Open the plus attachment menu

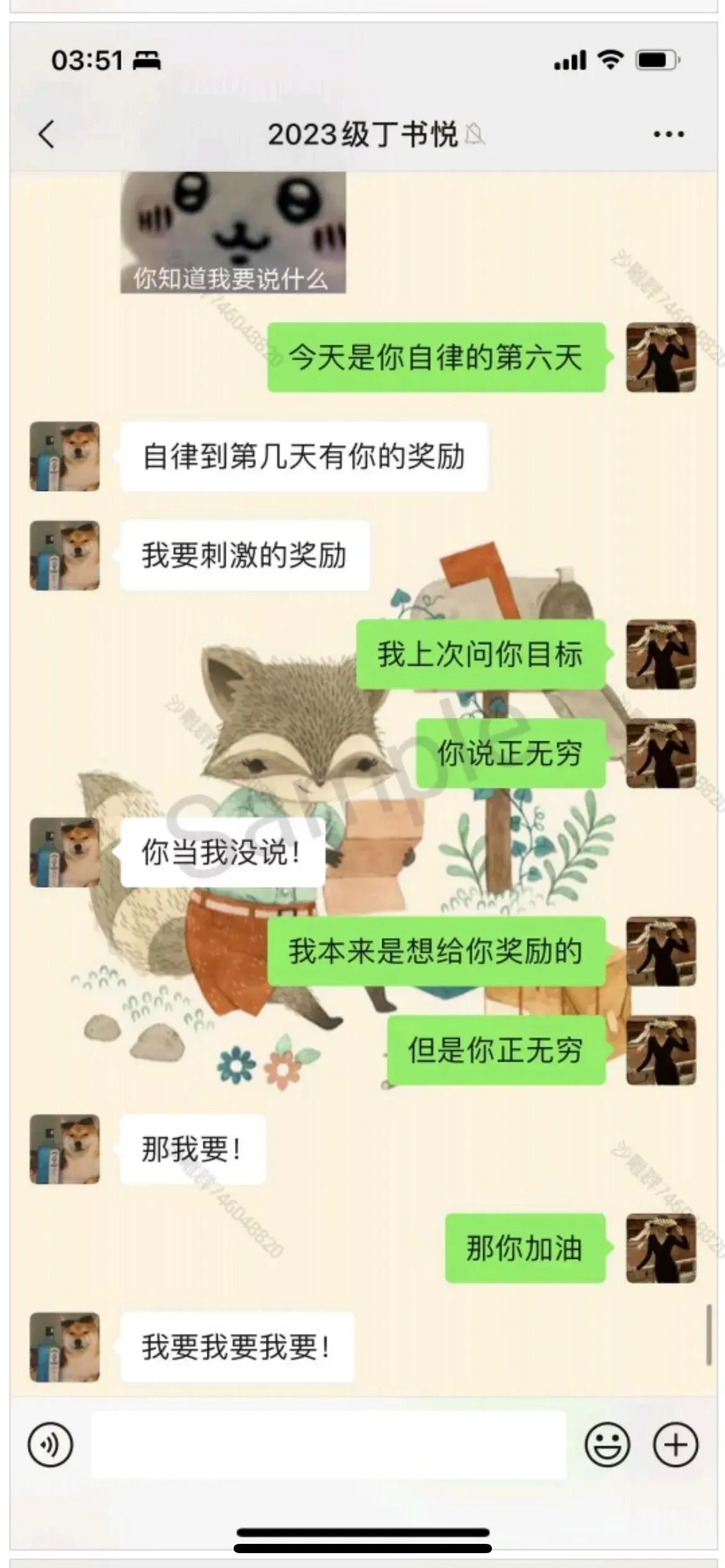[675, 1445]
